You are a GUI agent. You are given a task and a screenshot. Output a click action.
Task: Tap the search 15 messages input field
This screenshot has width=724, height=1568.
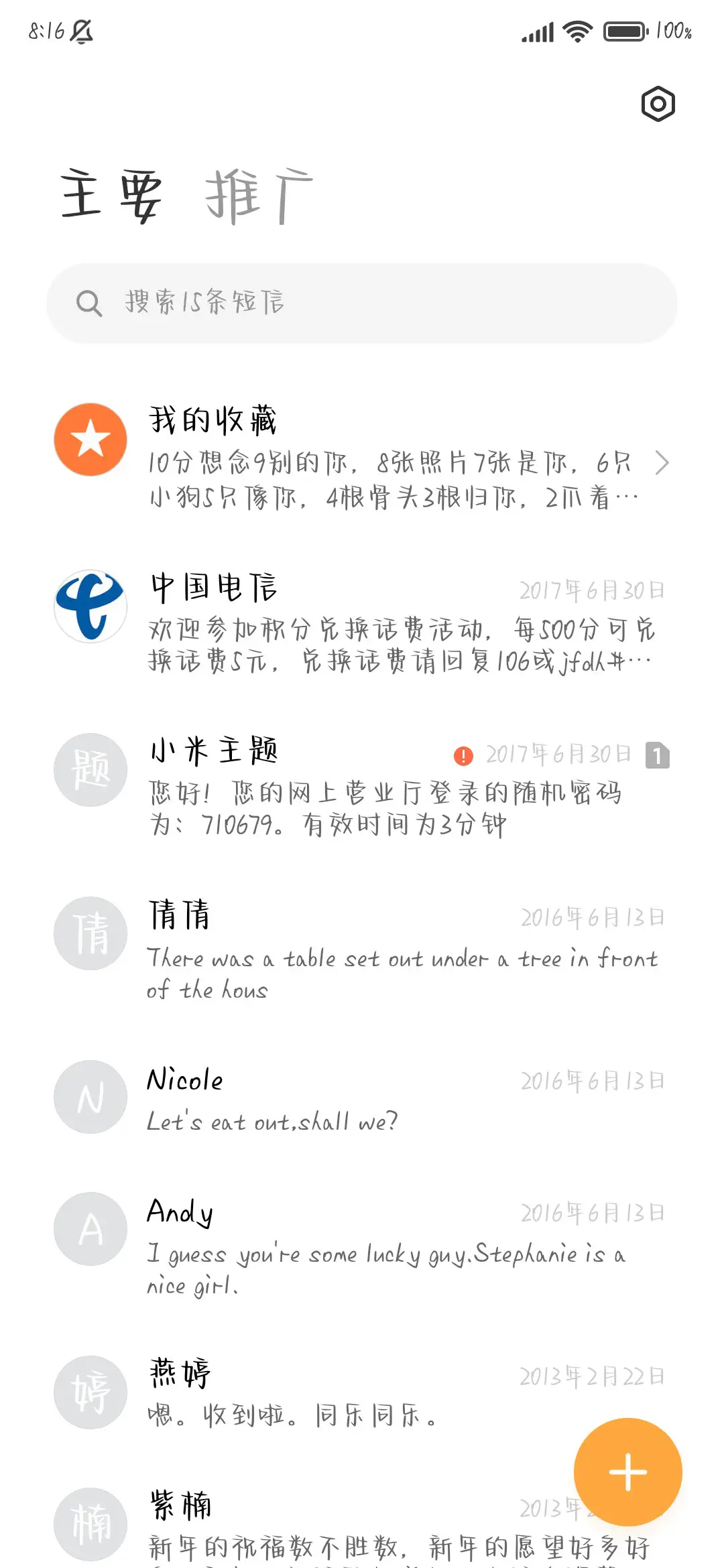click(x=362, y=303)
